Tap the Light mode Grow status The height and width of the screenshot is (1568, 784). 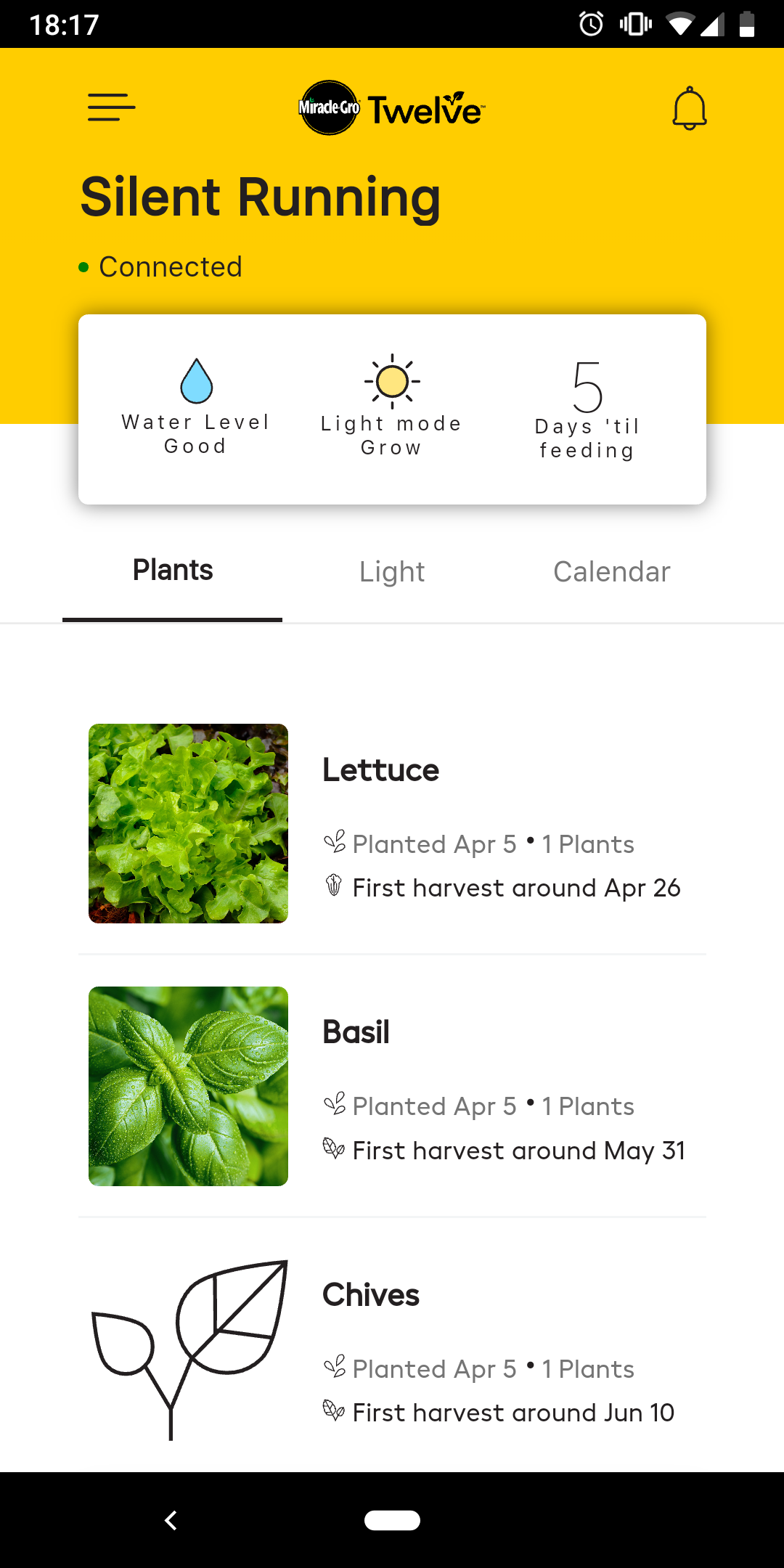(x=392, y=408)
